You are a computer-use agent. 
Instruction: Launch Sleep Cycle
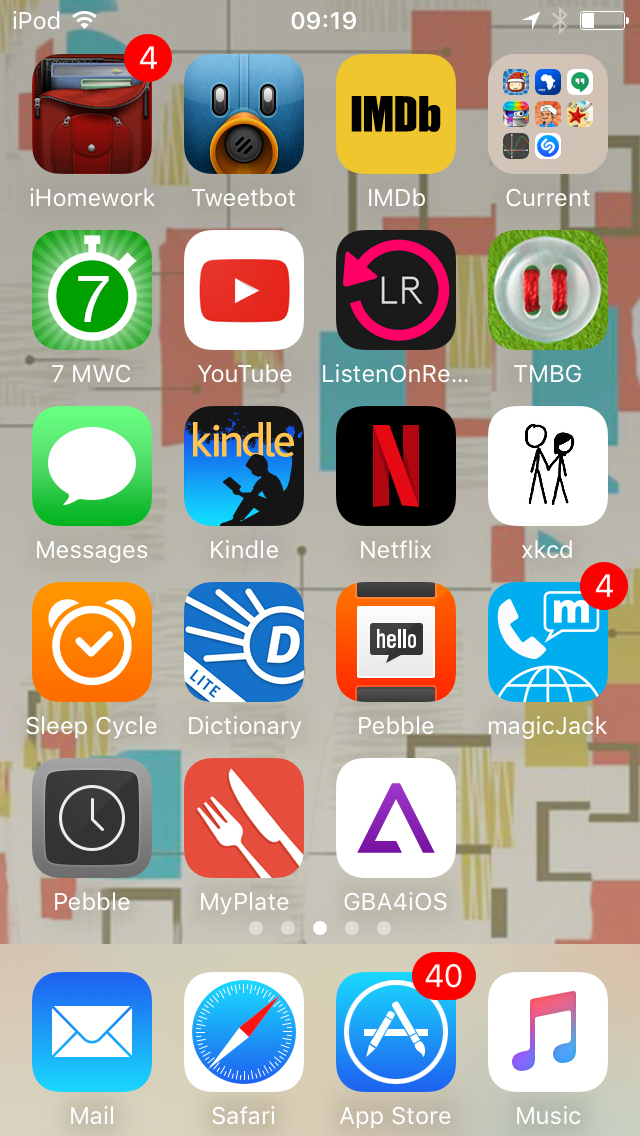92,642
